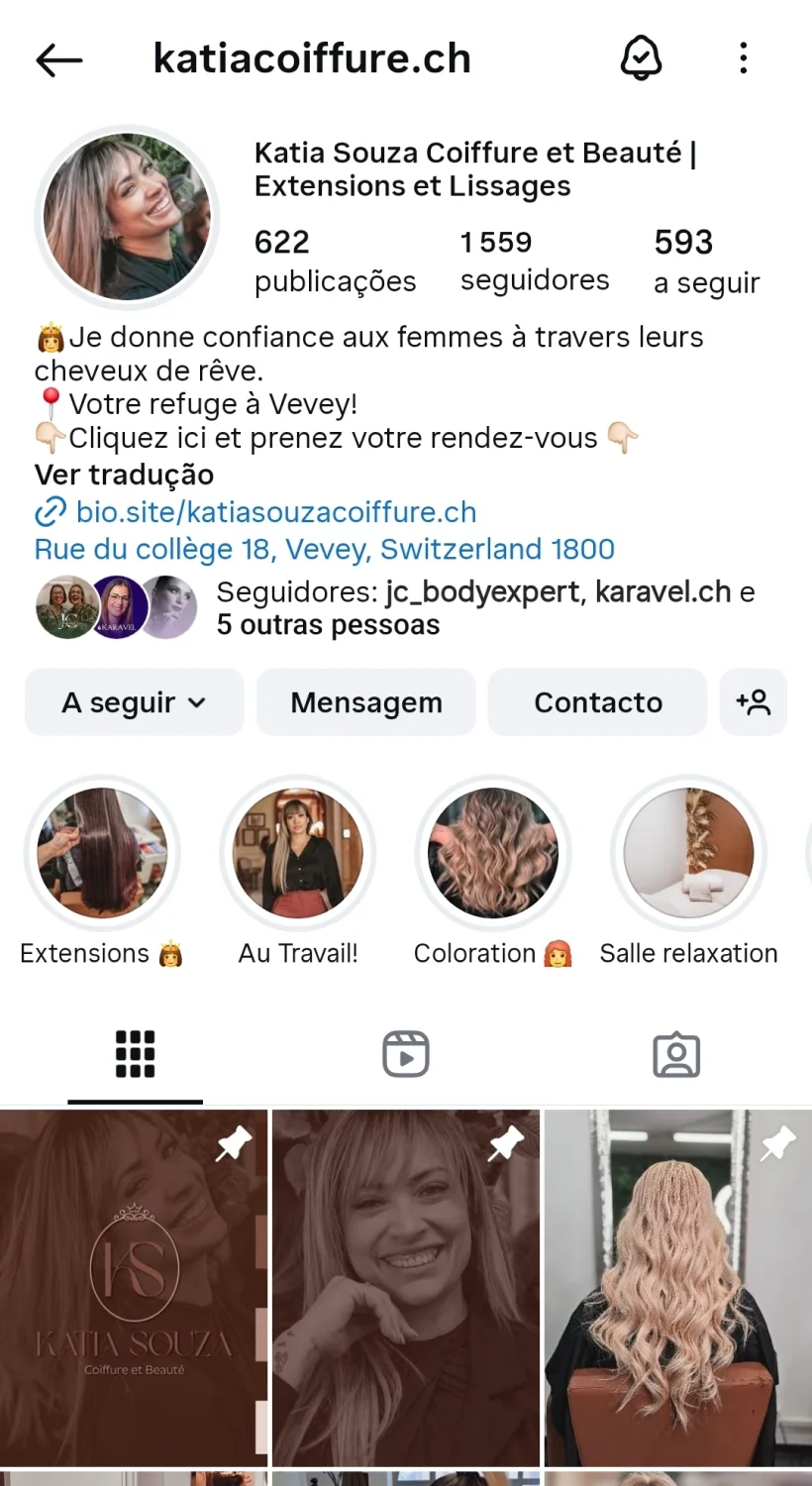The image size is (812, 1486).
Task: View the profile picture
Action: tap(127, 217)
